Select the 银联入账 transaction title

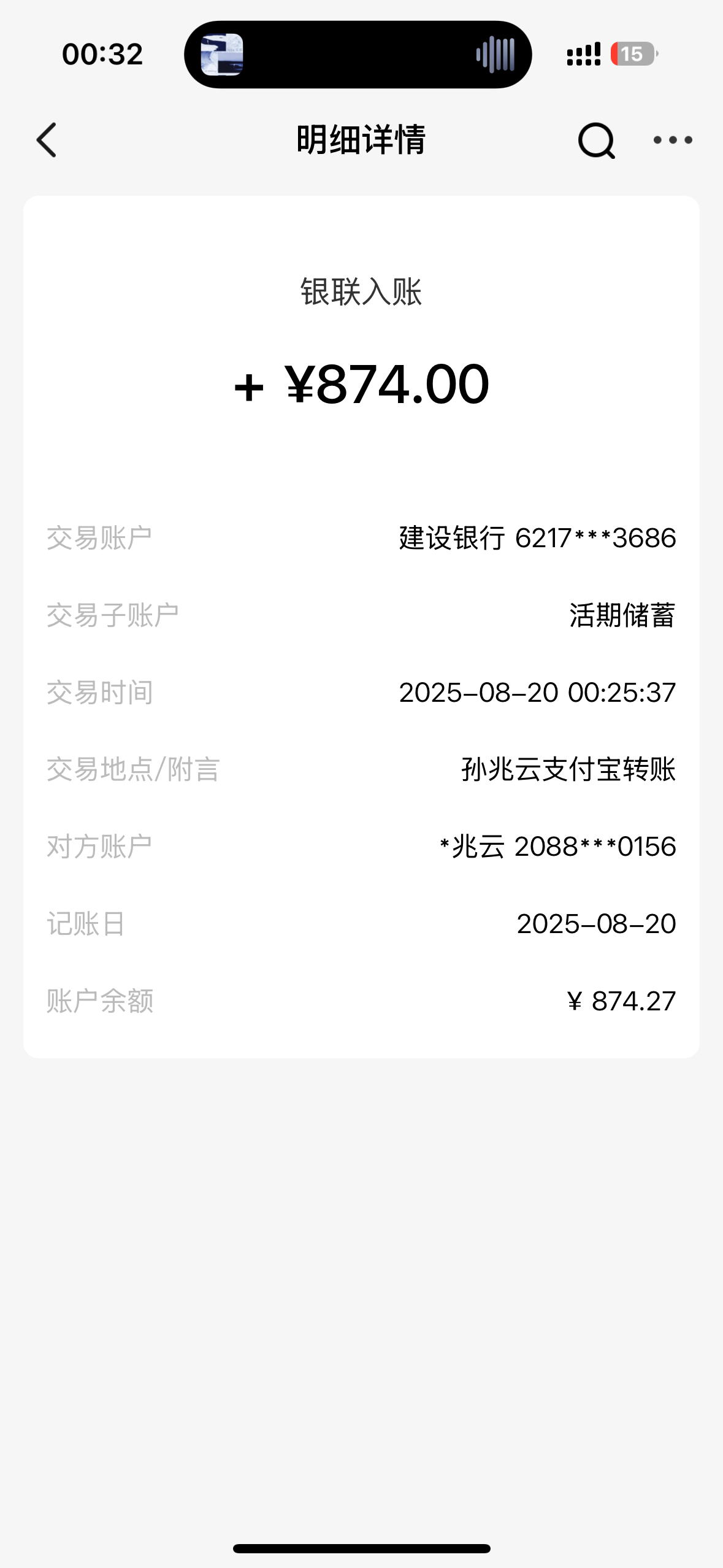click(361, 293)
